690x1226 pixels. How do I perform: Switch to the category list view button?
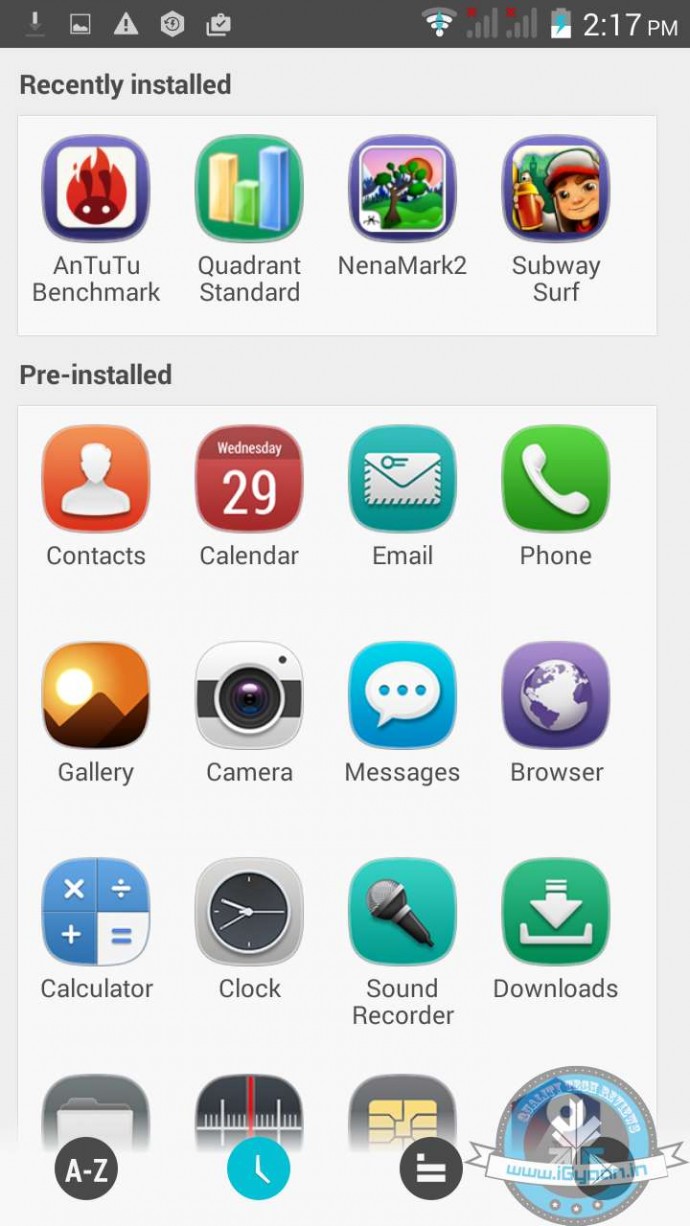pos(431,1168)
